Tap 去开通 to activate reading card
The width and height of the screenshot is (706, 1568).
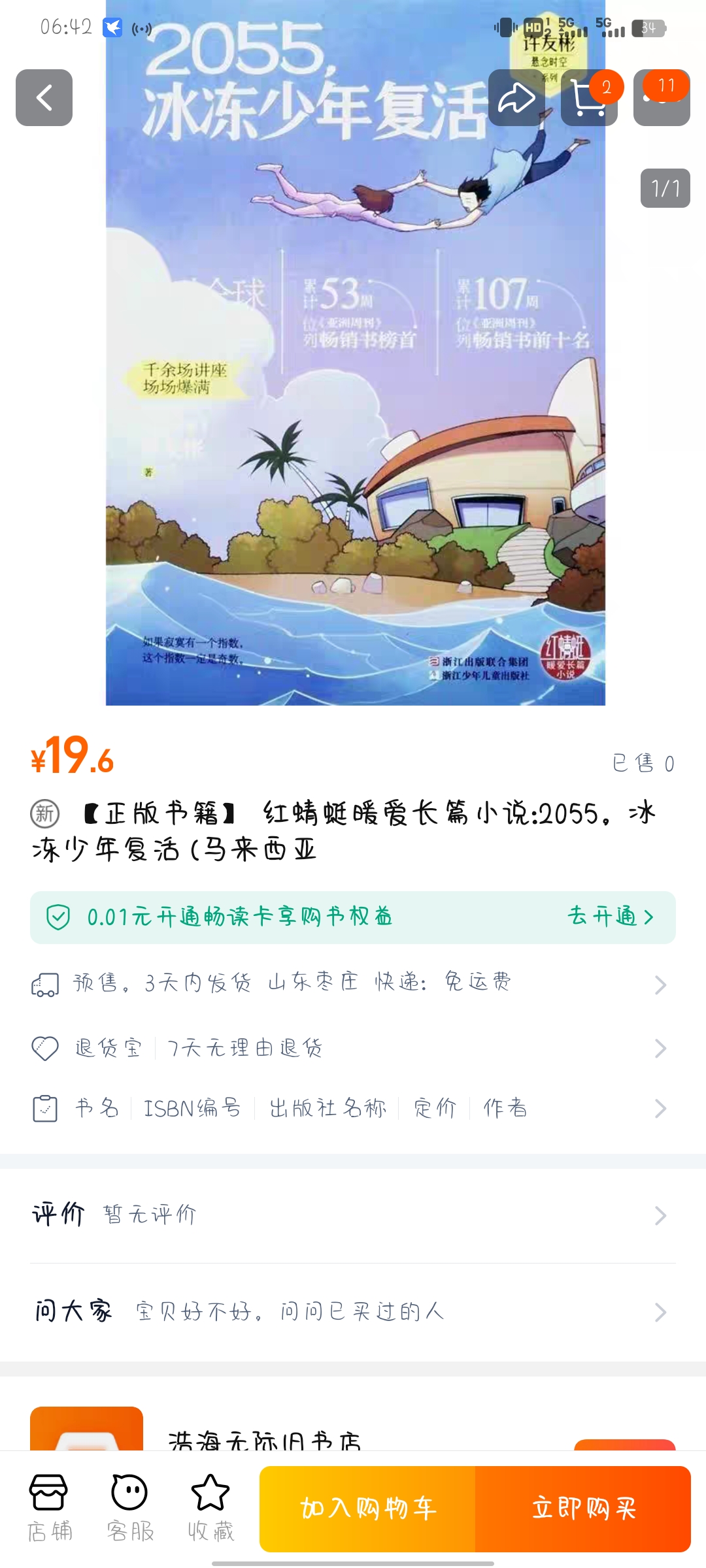point(610,917)
